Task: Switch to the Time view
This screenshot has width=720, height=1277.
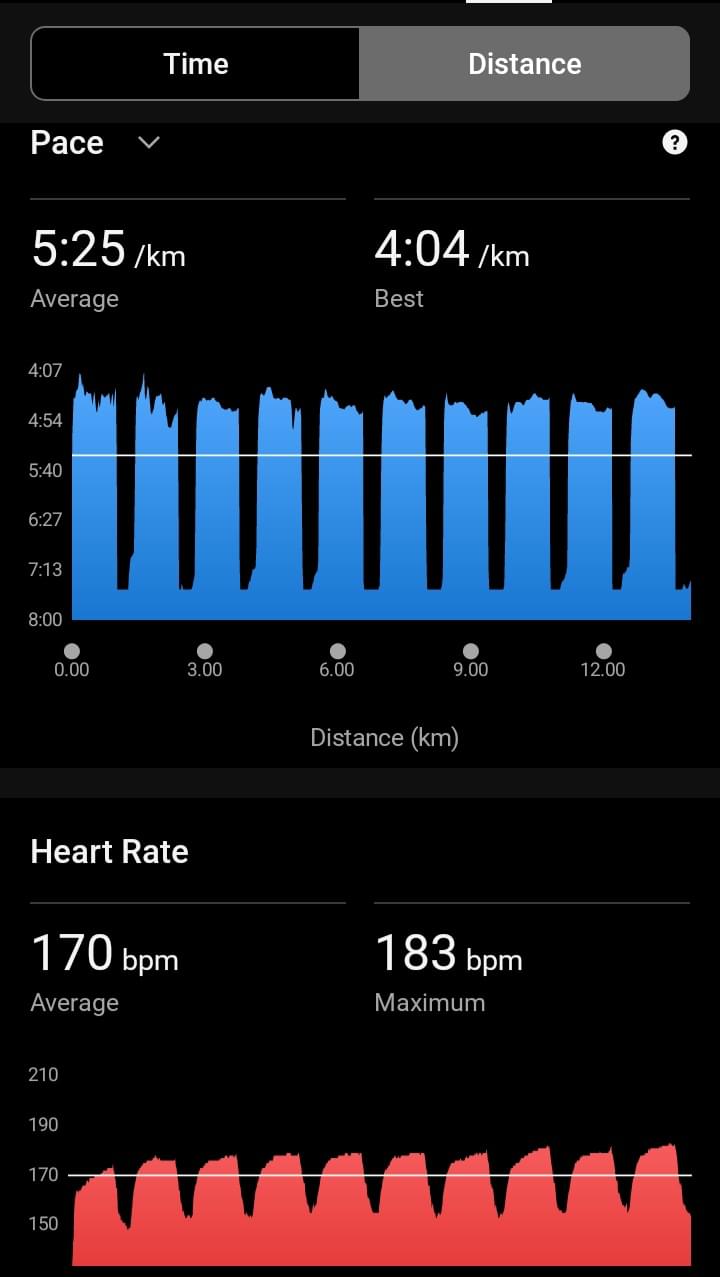Action: (196, 64)
